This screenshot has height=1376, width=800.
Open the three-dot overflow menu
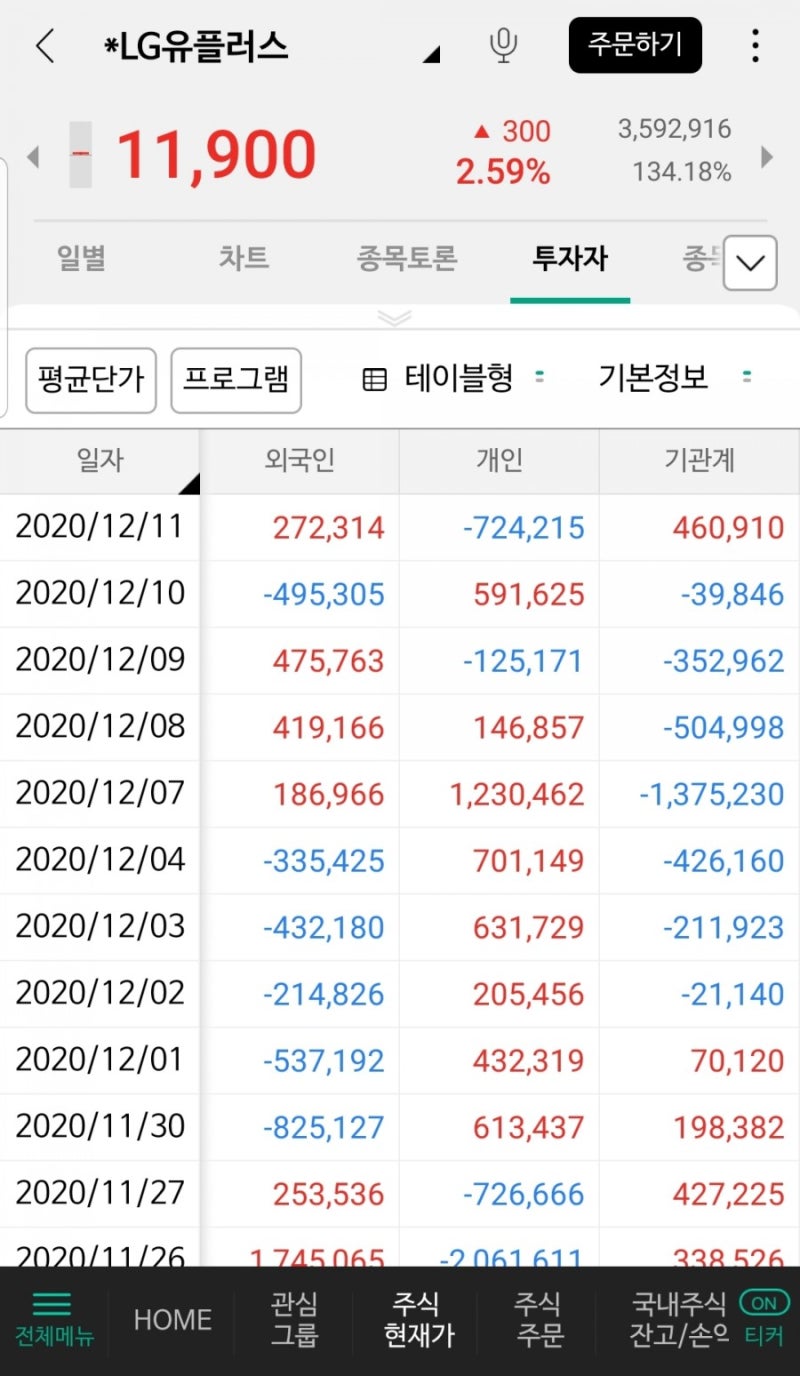click(756, 45)
